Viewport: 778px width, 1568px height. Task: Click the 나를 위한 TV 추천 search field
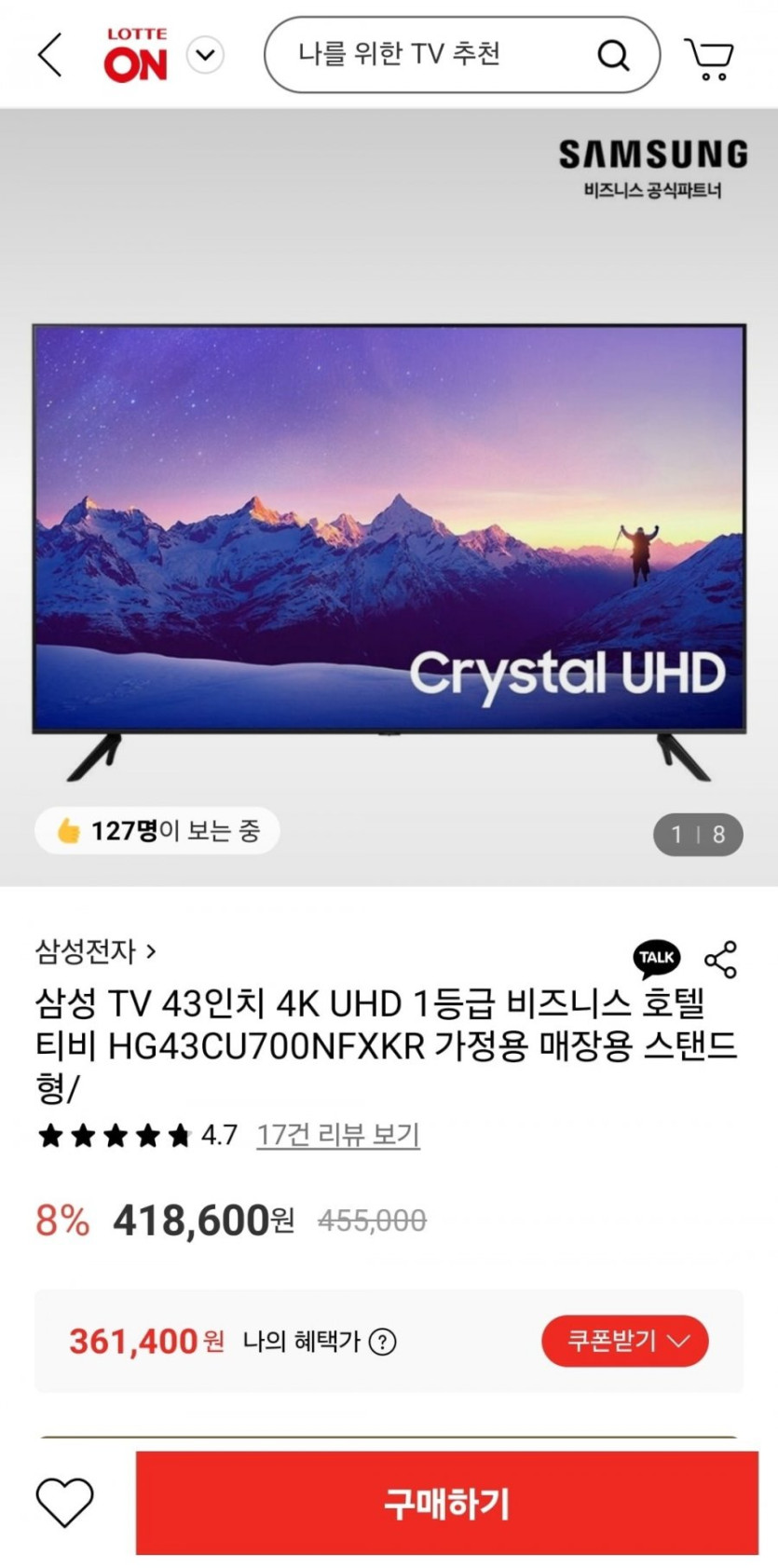pos(401,55)
